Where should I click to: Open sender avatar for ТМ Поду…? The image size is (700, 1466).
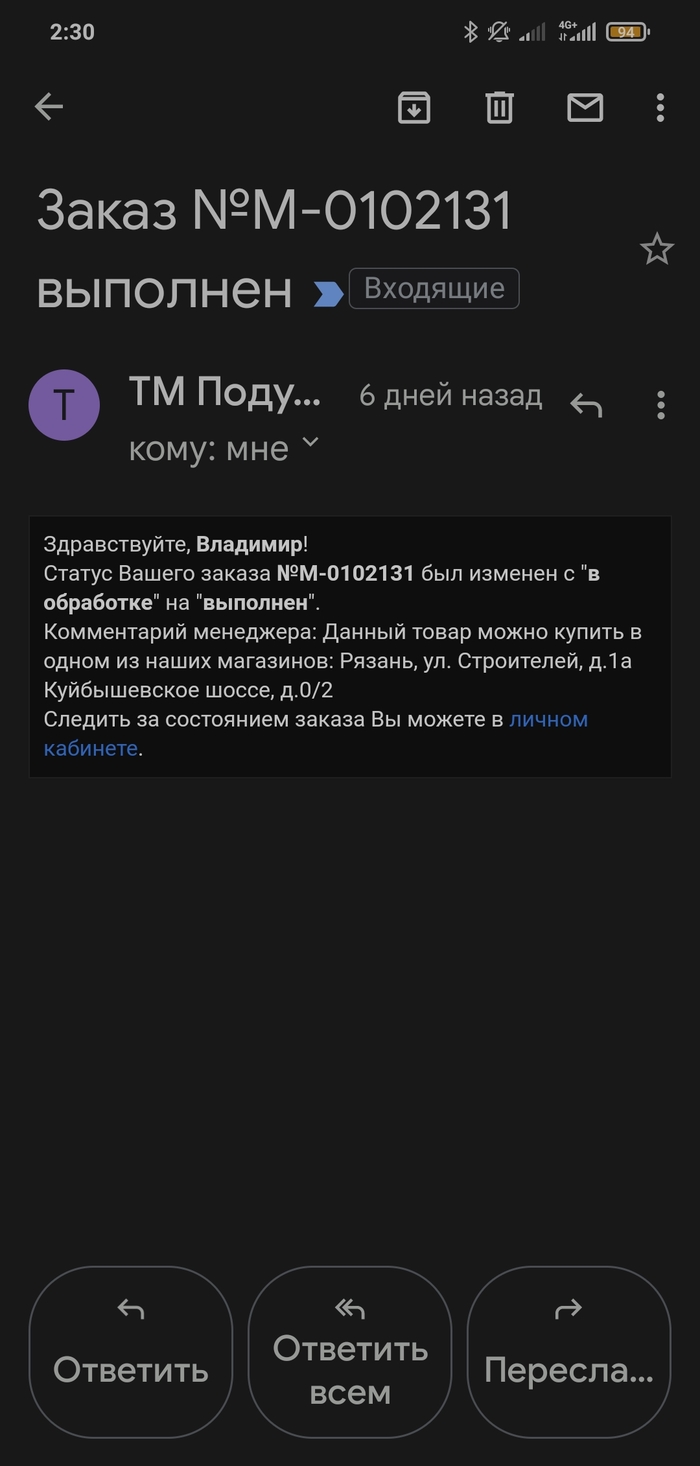pyautogui.click(x=64, y=405)
